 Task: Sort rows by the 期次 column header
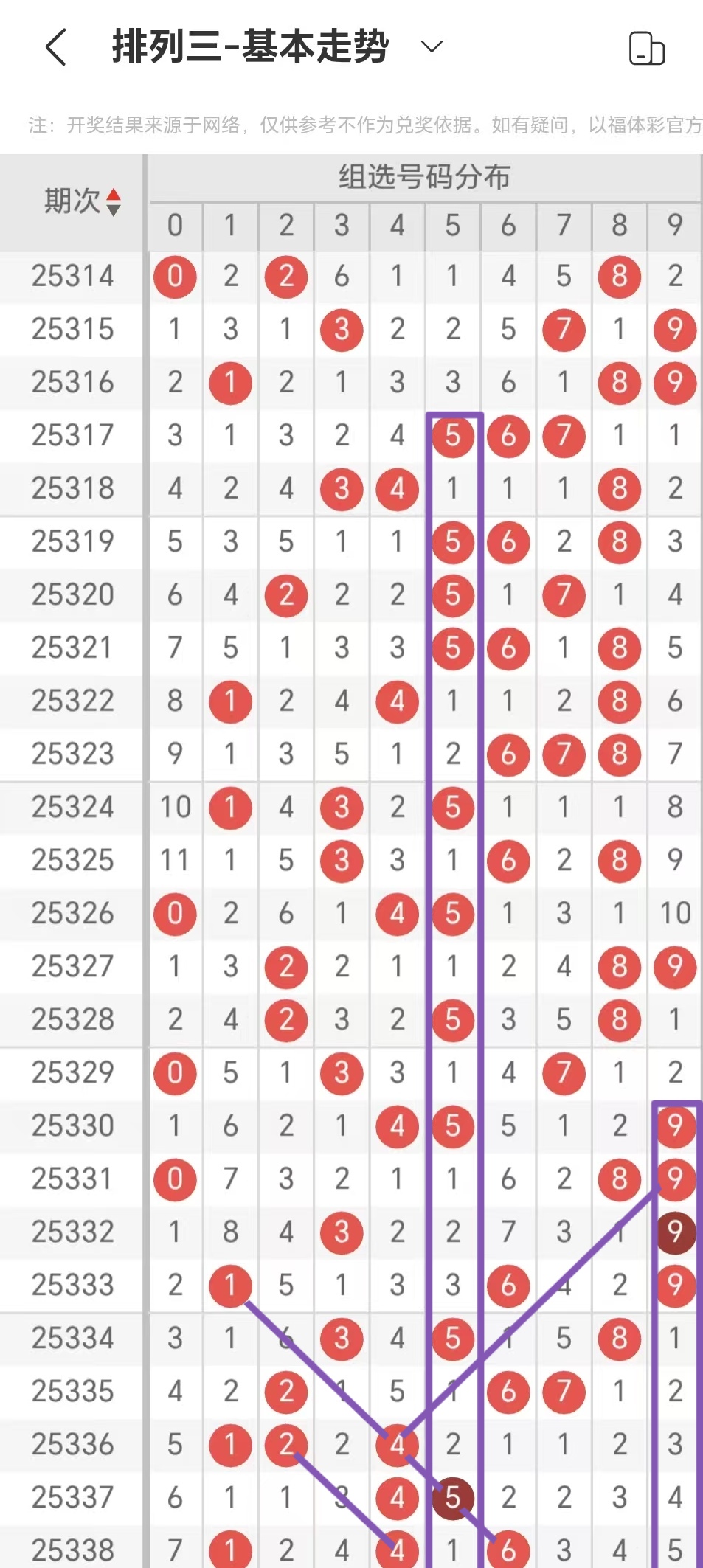[82, 201]
